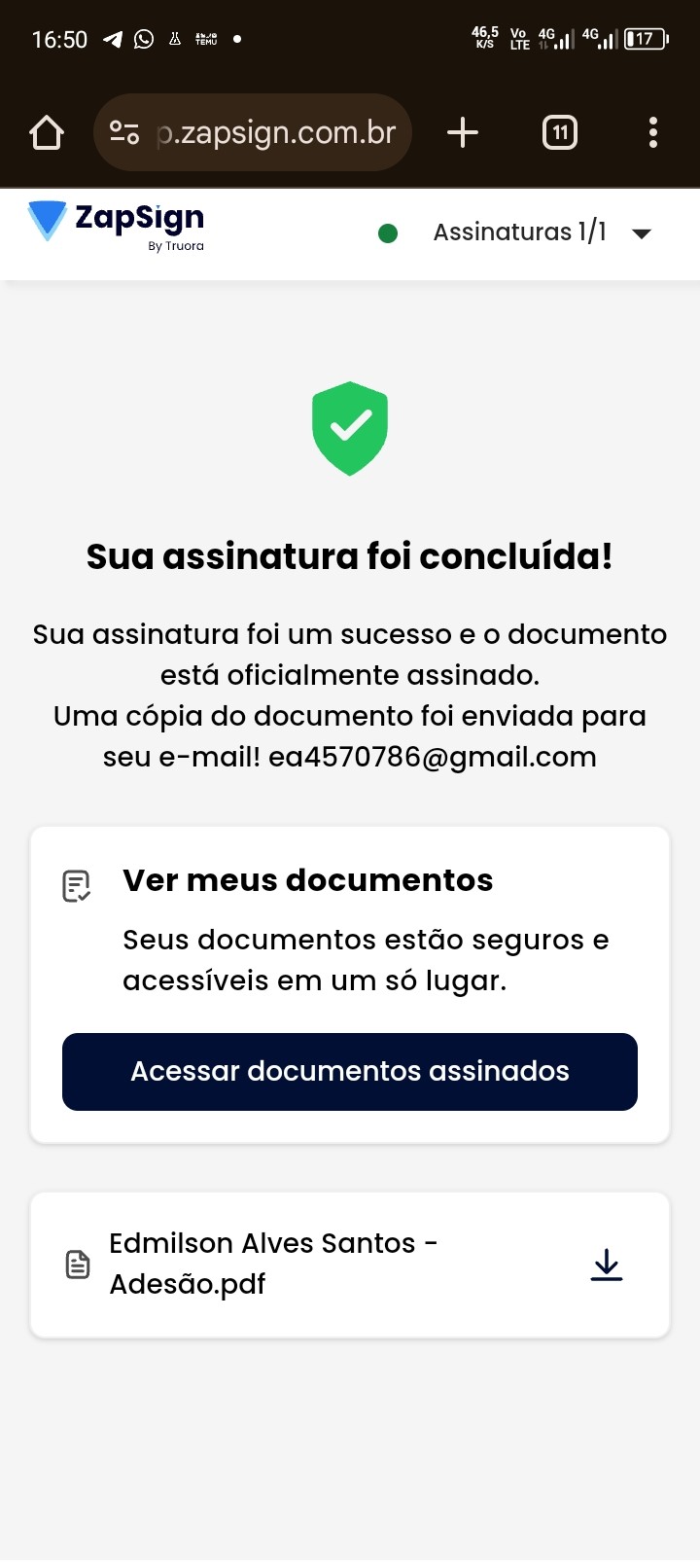Open the tab switcher showing 11 tabs
Image resolution: width=700 pixels, height=1568 pixels.
tap(559, 132)
